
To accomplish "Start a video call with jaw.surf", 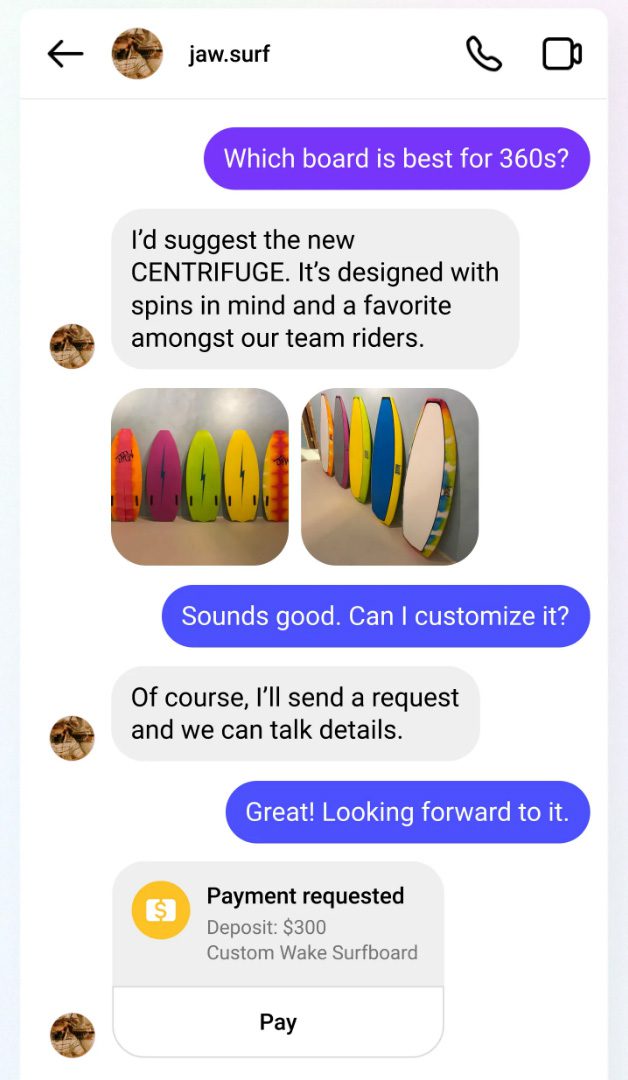I will click(x=562, y=54).
